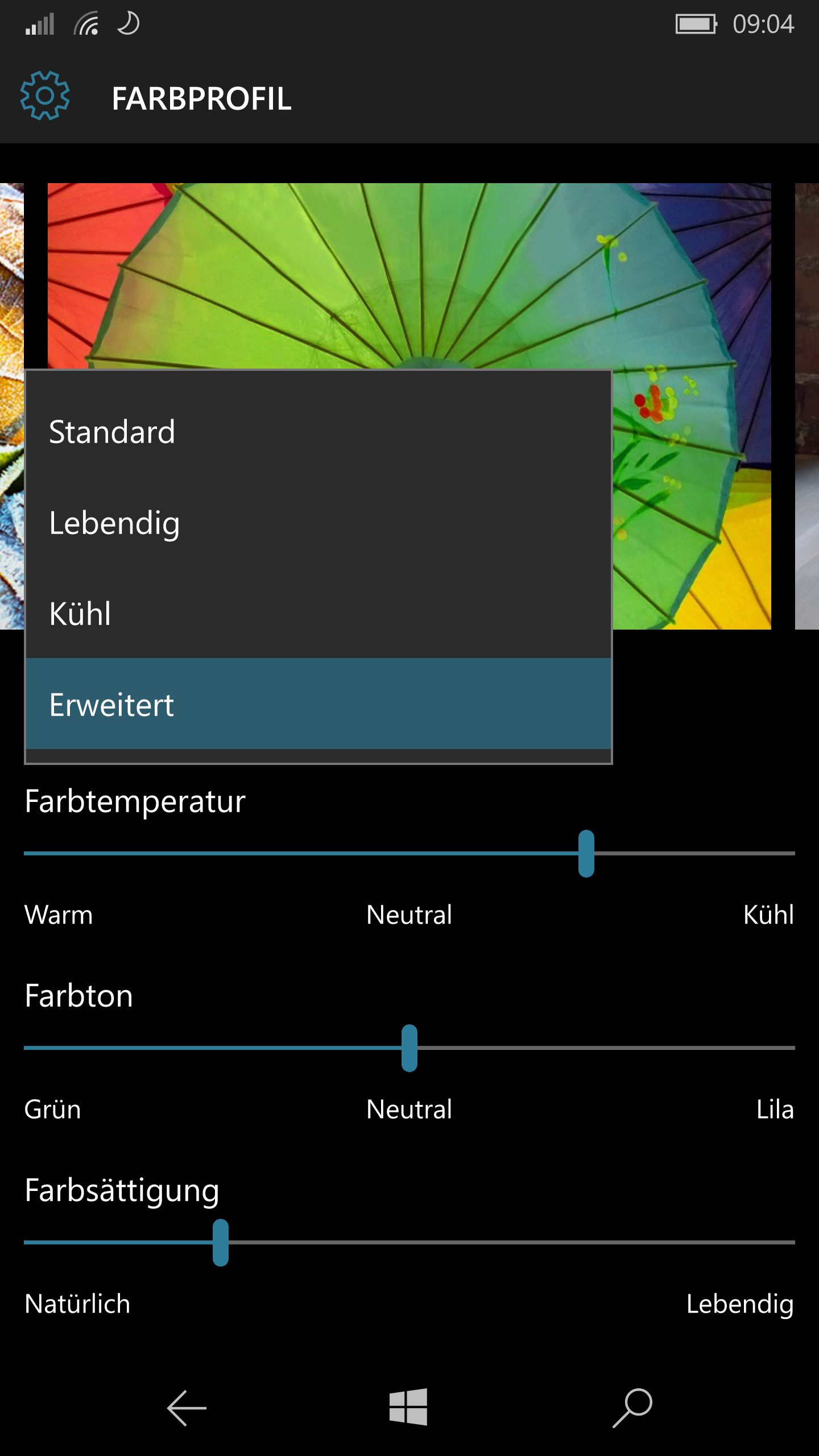Tap the Farbtemperatur slider handle

(x=586, y=854)
